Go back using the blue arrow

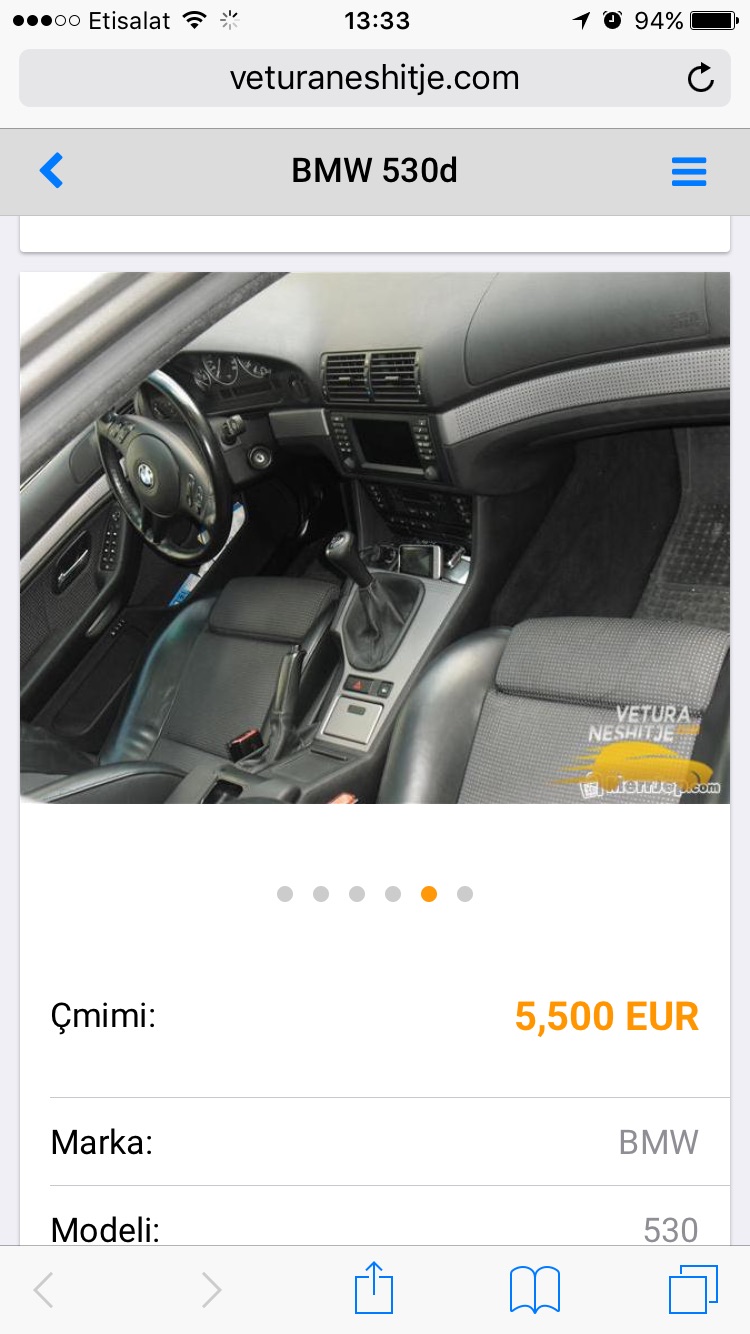(51, 171)
